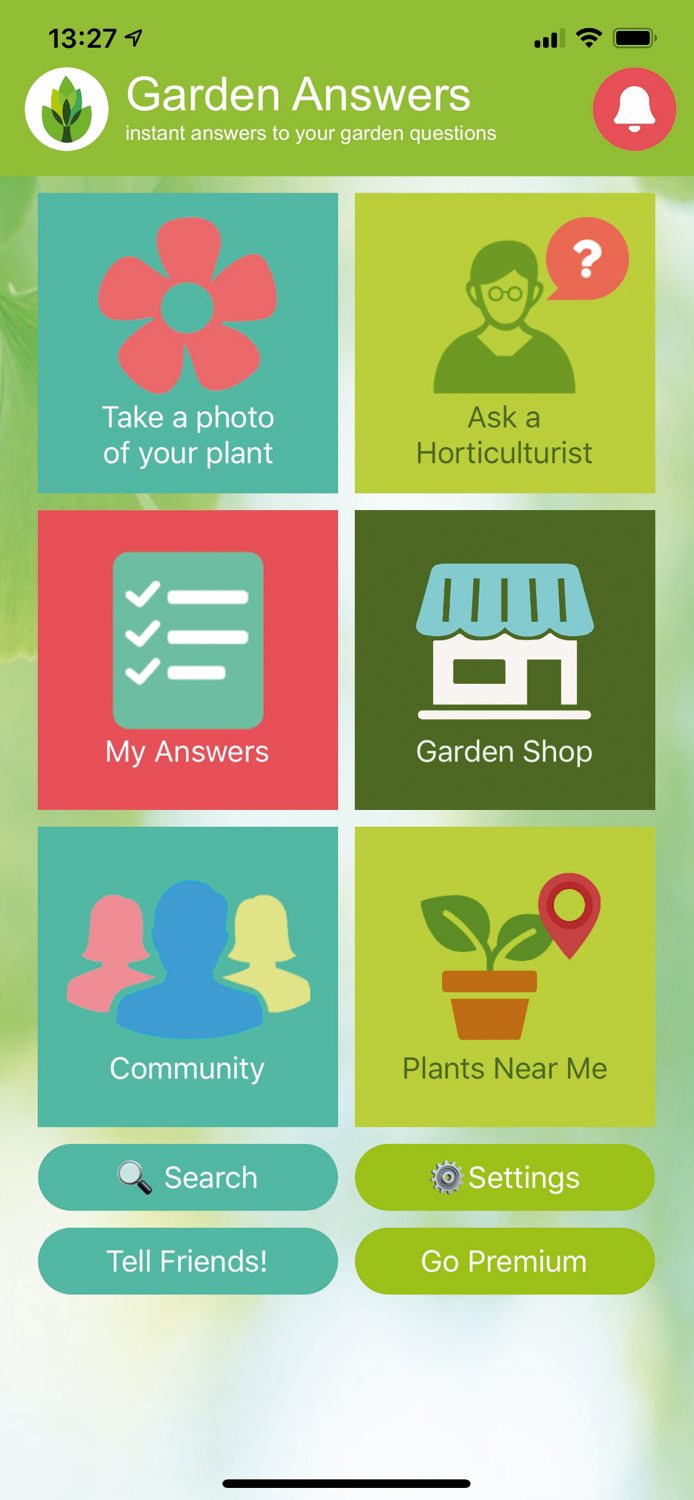Open the notifications bell
694x1500 pixels.
[x=635, y=110]
